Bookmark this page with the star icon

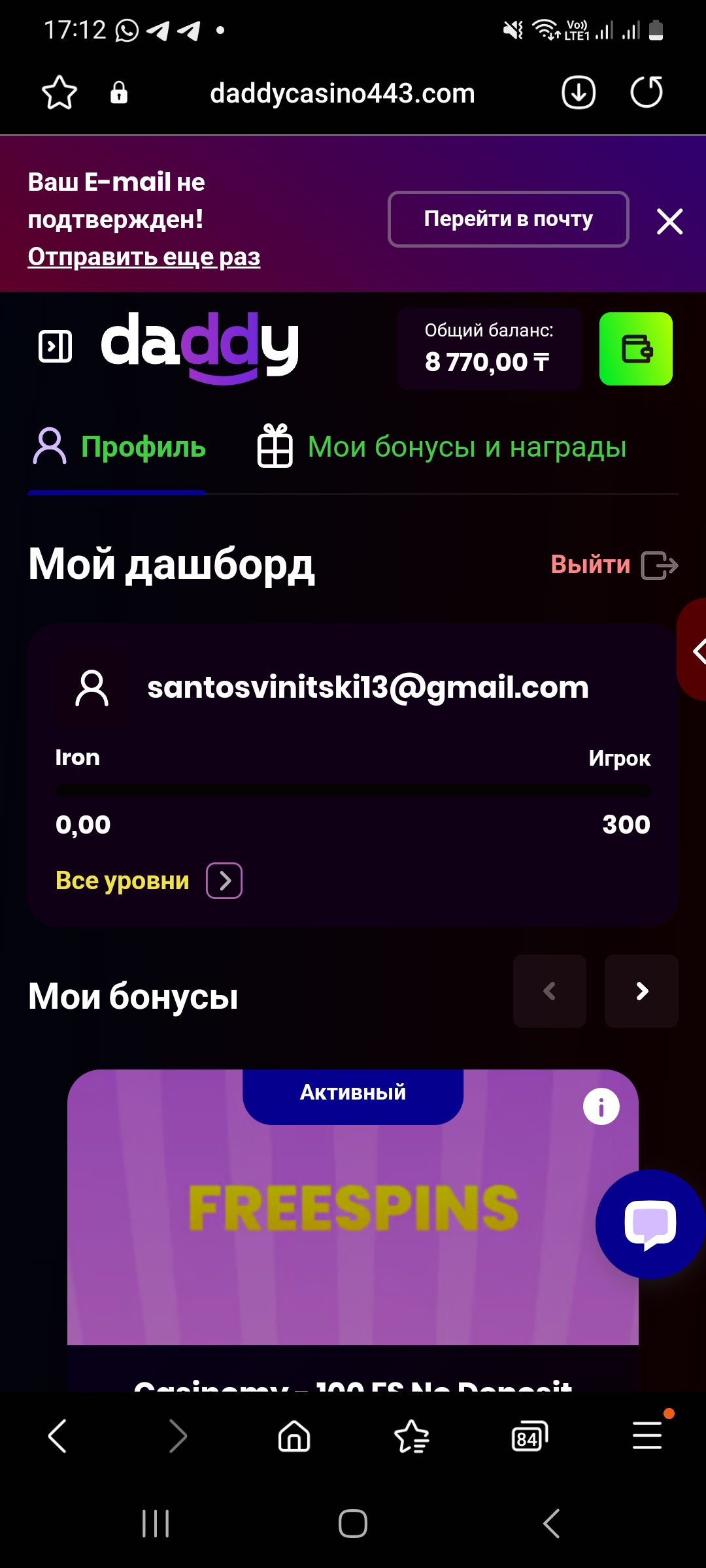[x=59, y=92]
